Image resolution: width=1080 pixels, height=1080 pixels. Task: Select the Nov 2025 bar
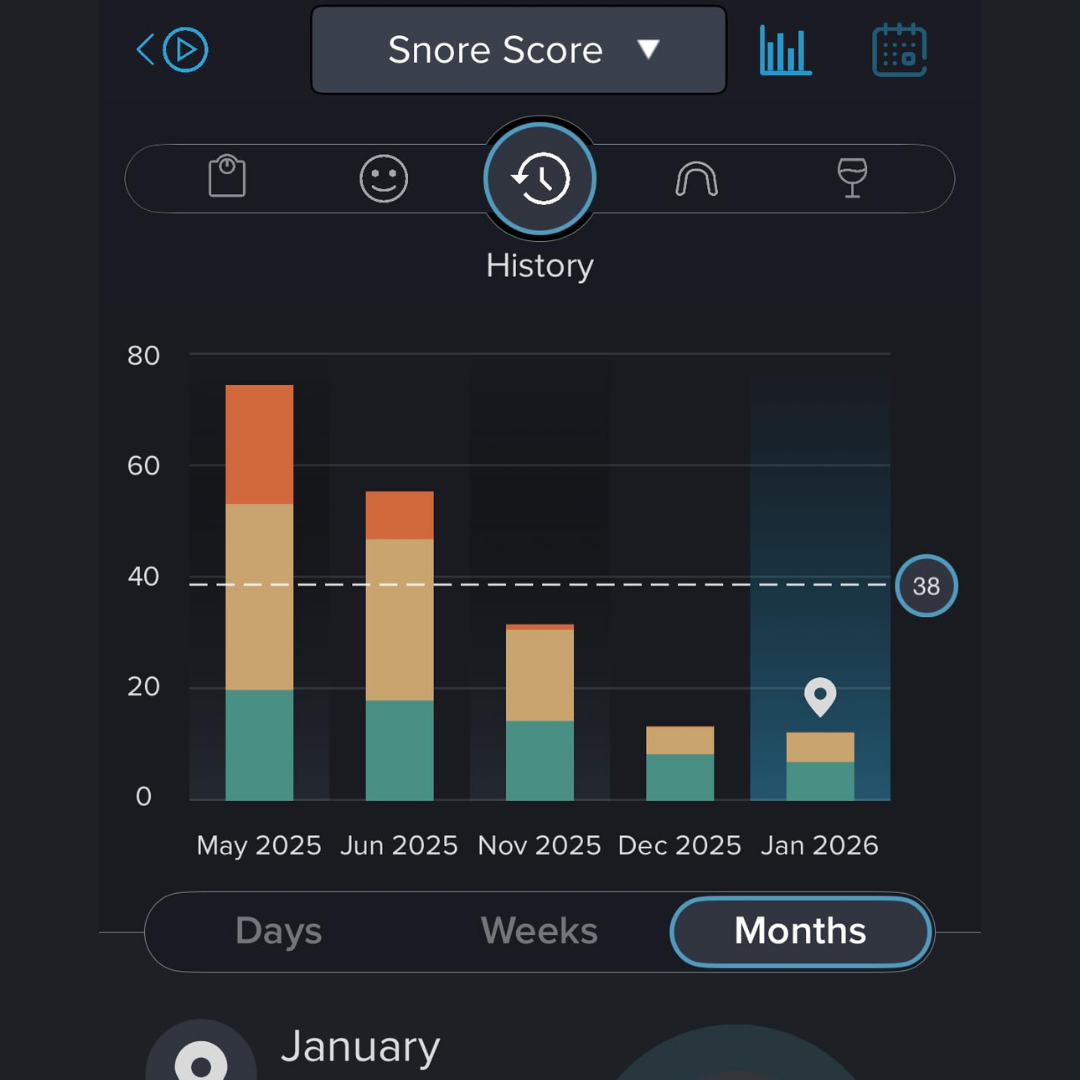click(540, 712)
